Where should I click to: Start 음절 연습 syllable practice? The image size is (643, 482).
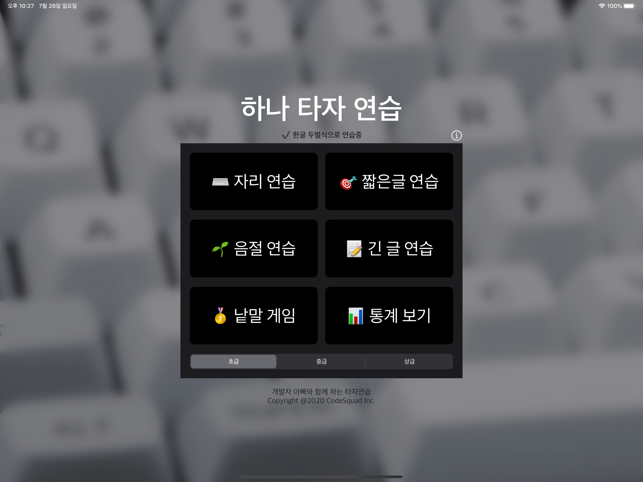(254, 249)
